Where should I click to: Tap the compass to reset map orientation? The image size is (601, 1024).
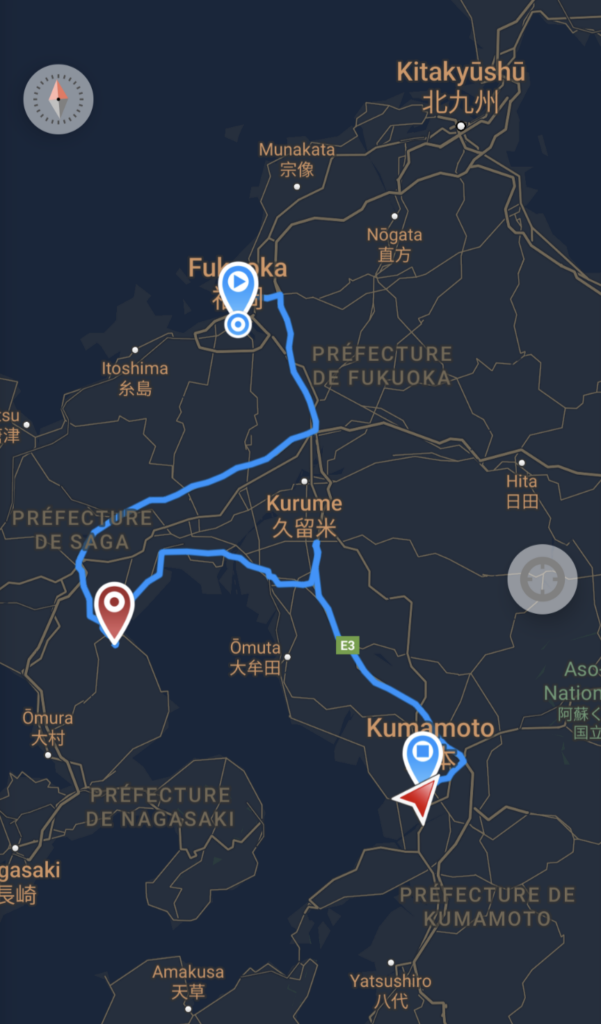click(58, 99)
